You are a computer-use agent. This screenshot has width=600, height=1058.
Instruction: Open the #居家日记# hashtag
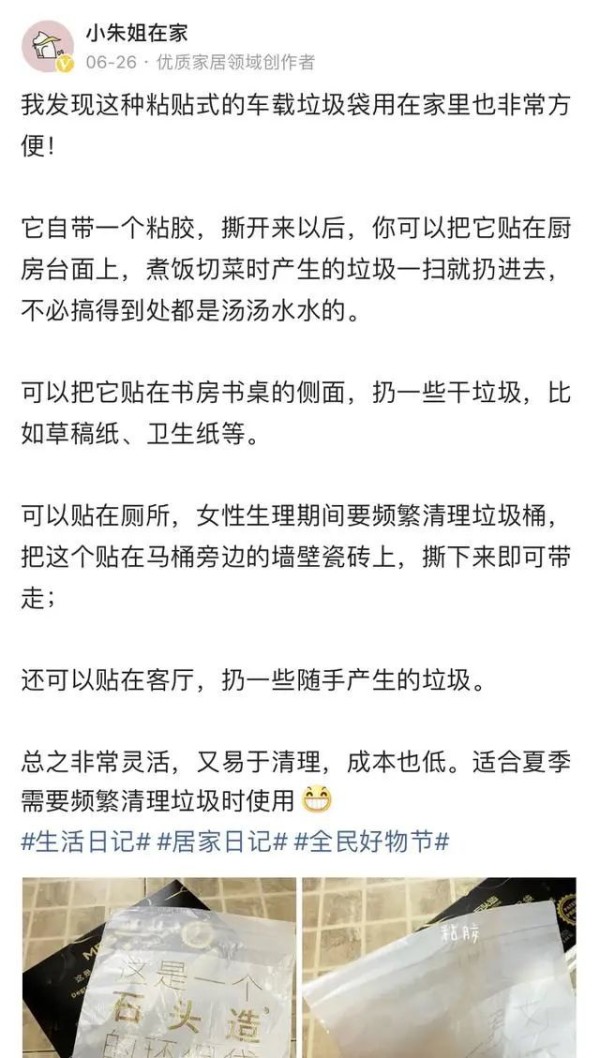(223, 843)
